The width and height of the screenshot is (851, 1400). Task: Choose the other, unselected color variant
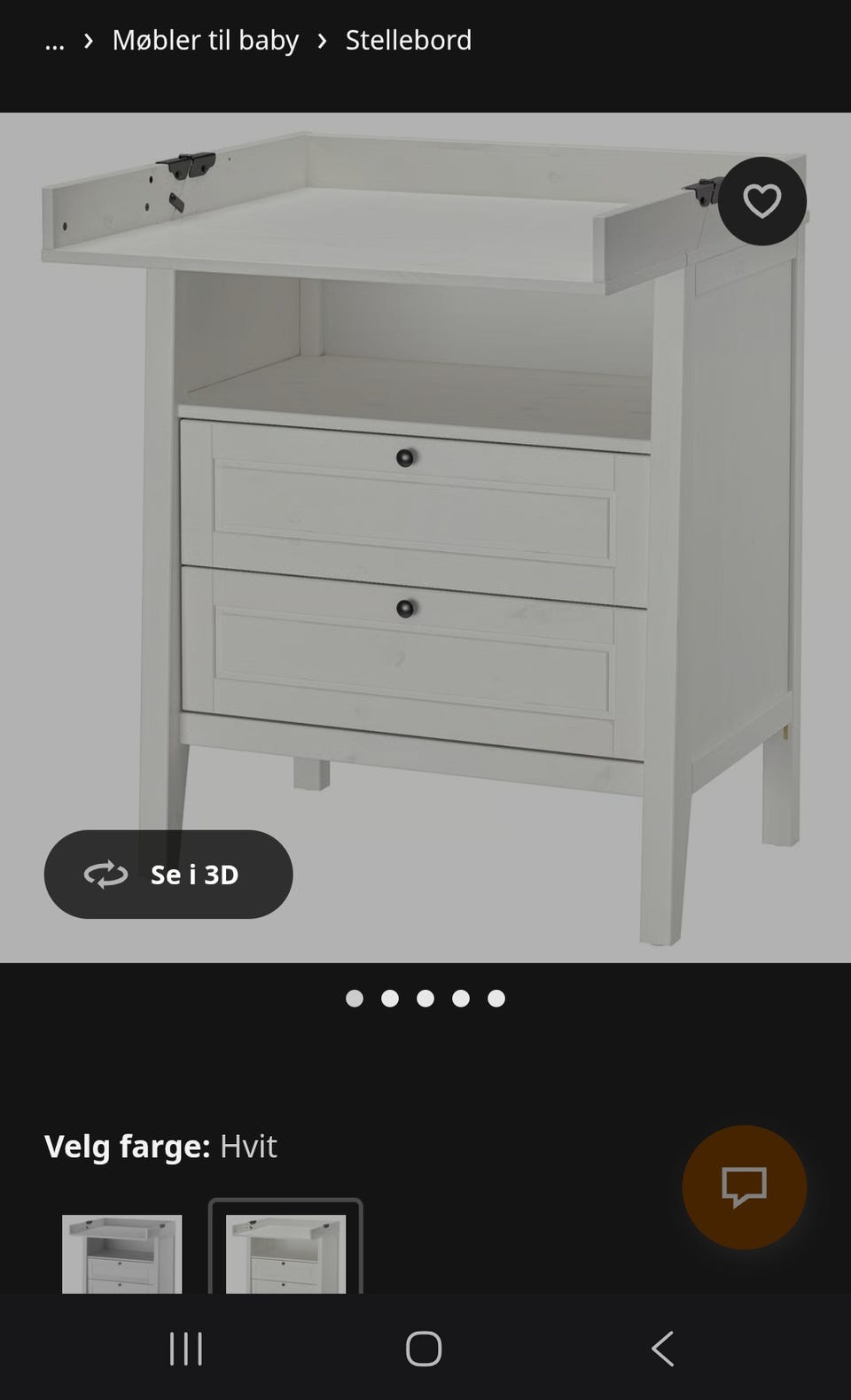point(122,1253)
